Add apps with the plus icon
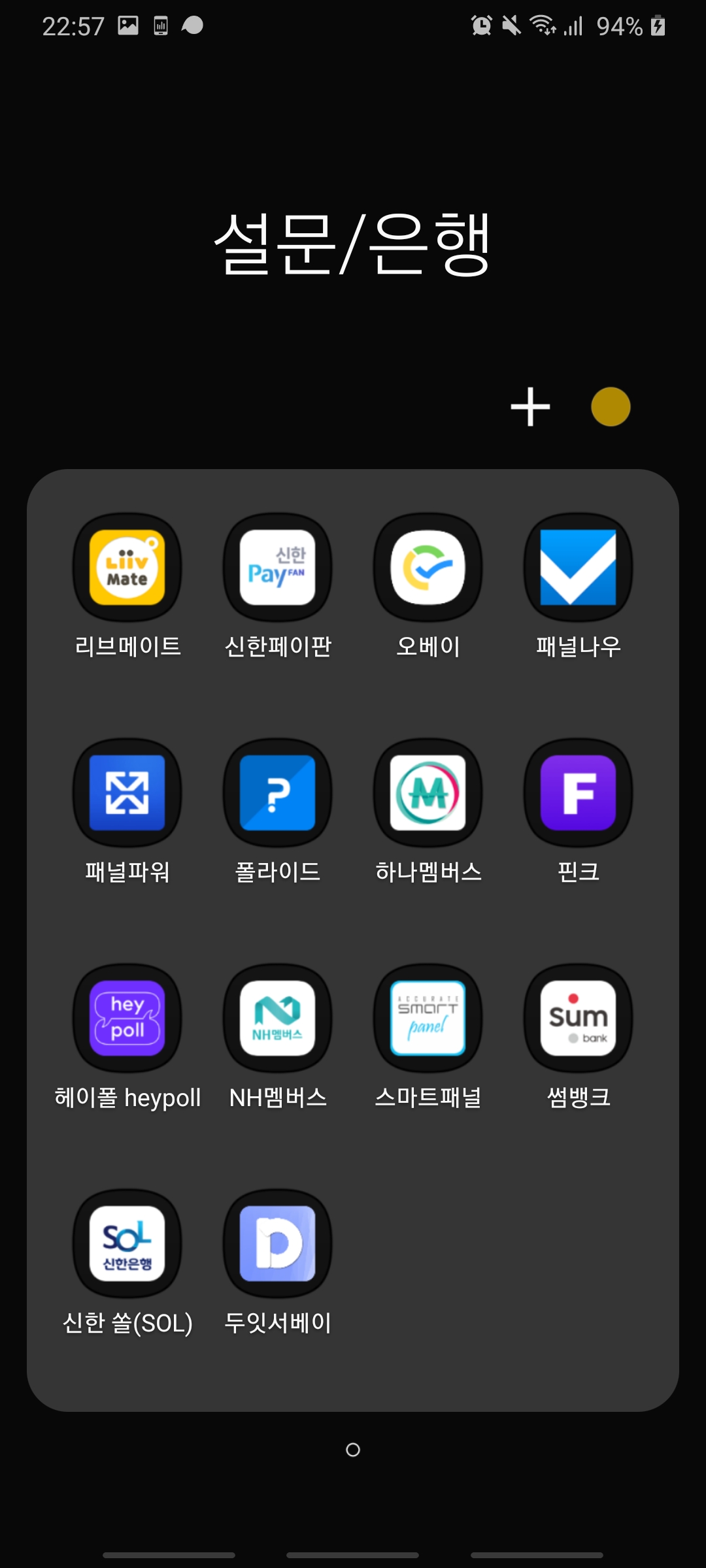 [x=530, y=407]
